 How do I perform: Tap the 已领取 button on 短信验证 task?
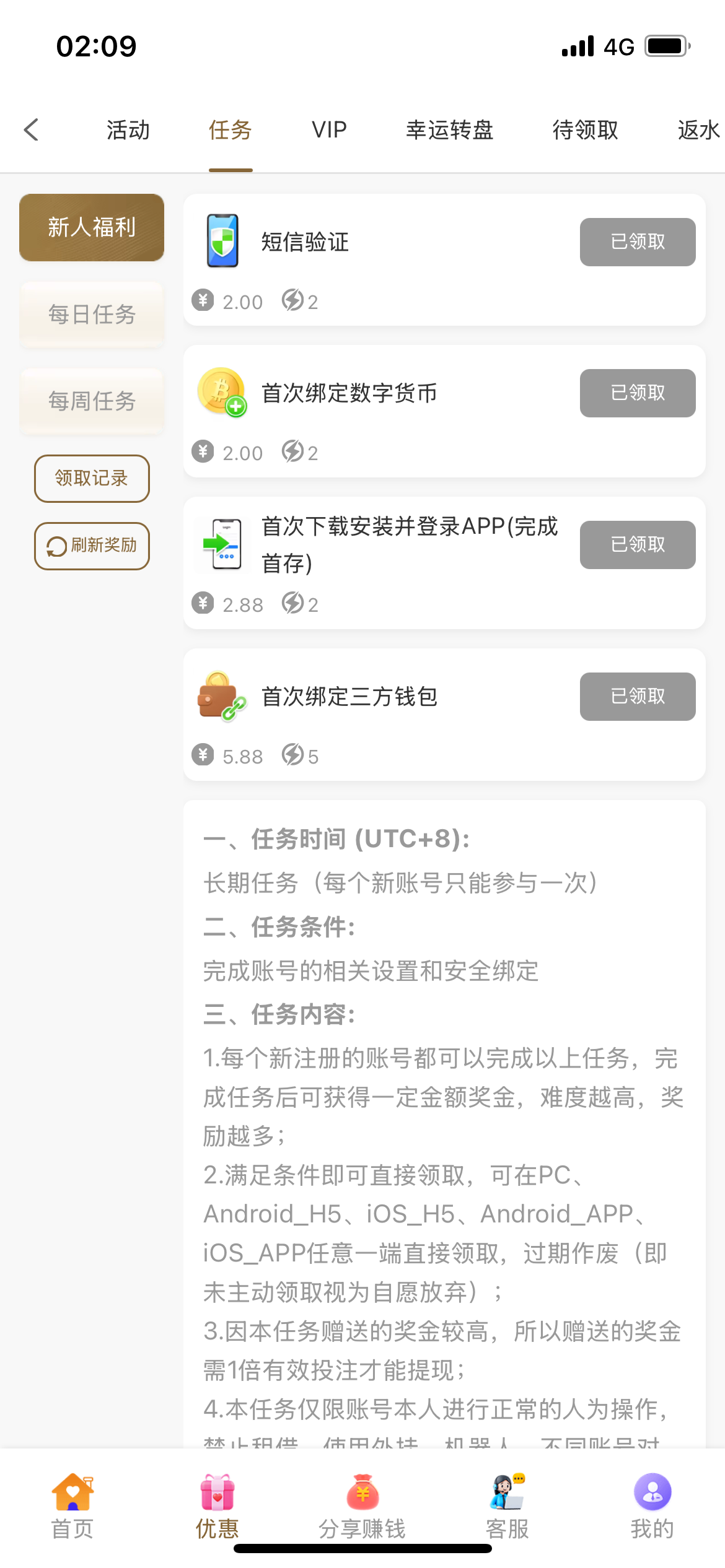[637, 242]
